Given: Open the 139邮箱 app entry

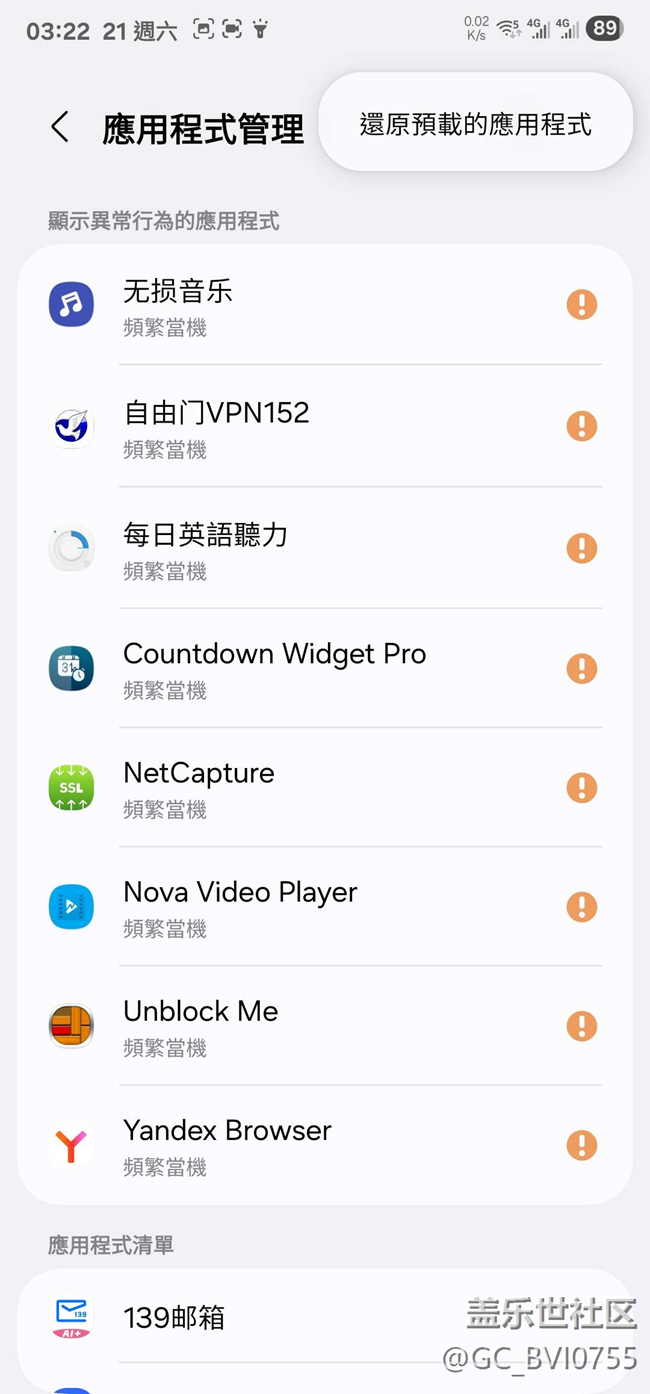Looking at the screenshot, I should [x=325, y=1317].
